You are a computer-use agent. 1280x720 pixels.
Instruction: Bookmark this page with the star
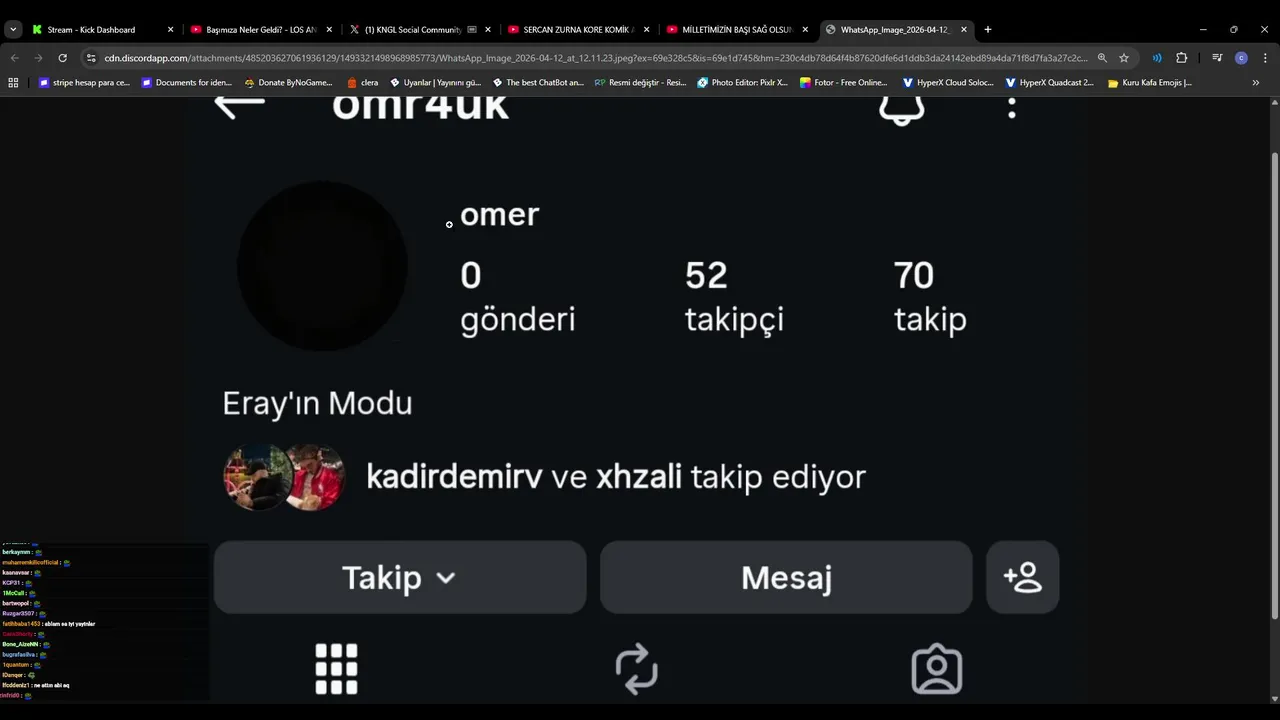coord(1124,58)
